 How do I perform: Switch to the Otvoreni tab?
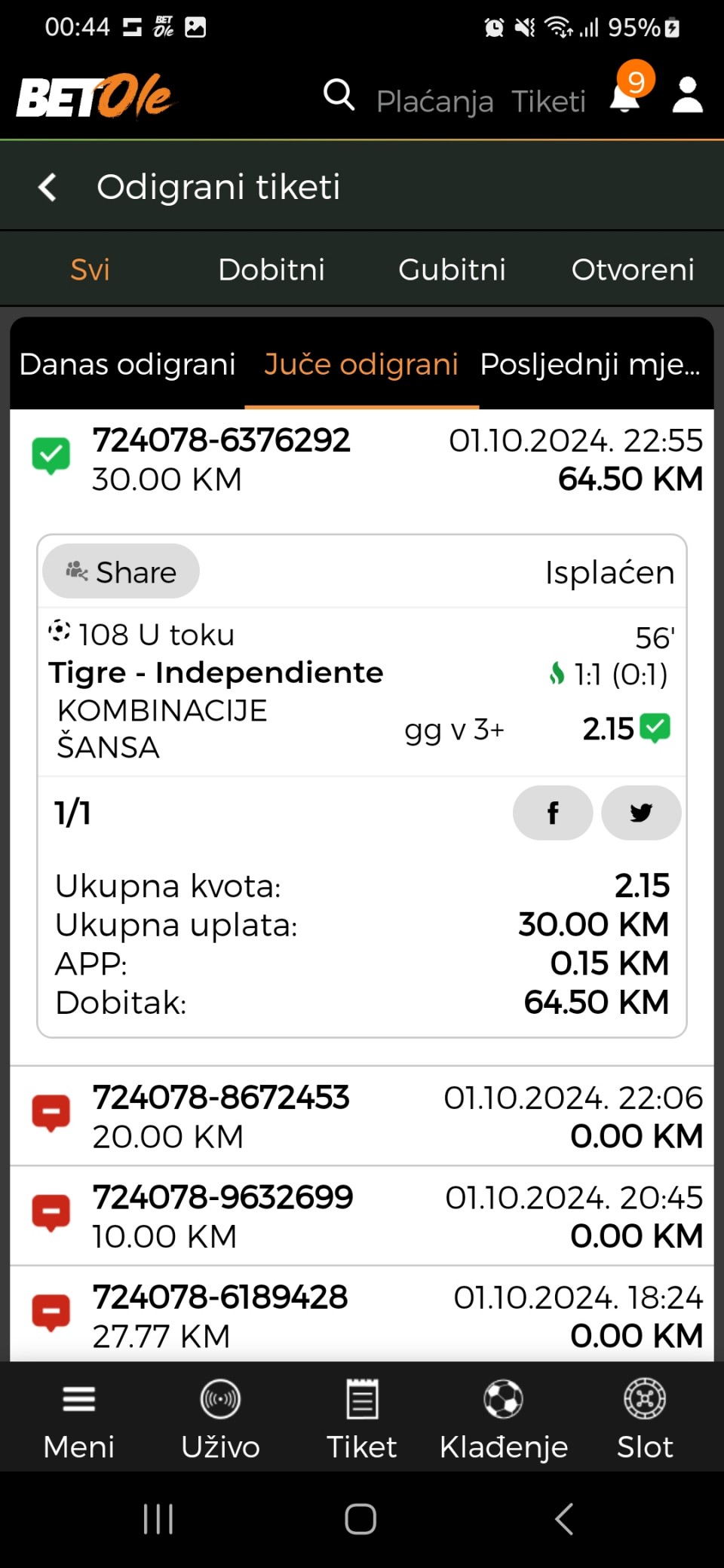633,269
